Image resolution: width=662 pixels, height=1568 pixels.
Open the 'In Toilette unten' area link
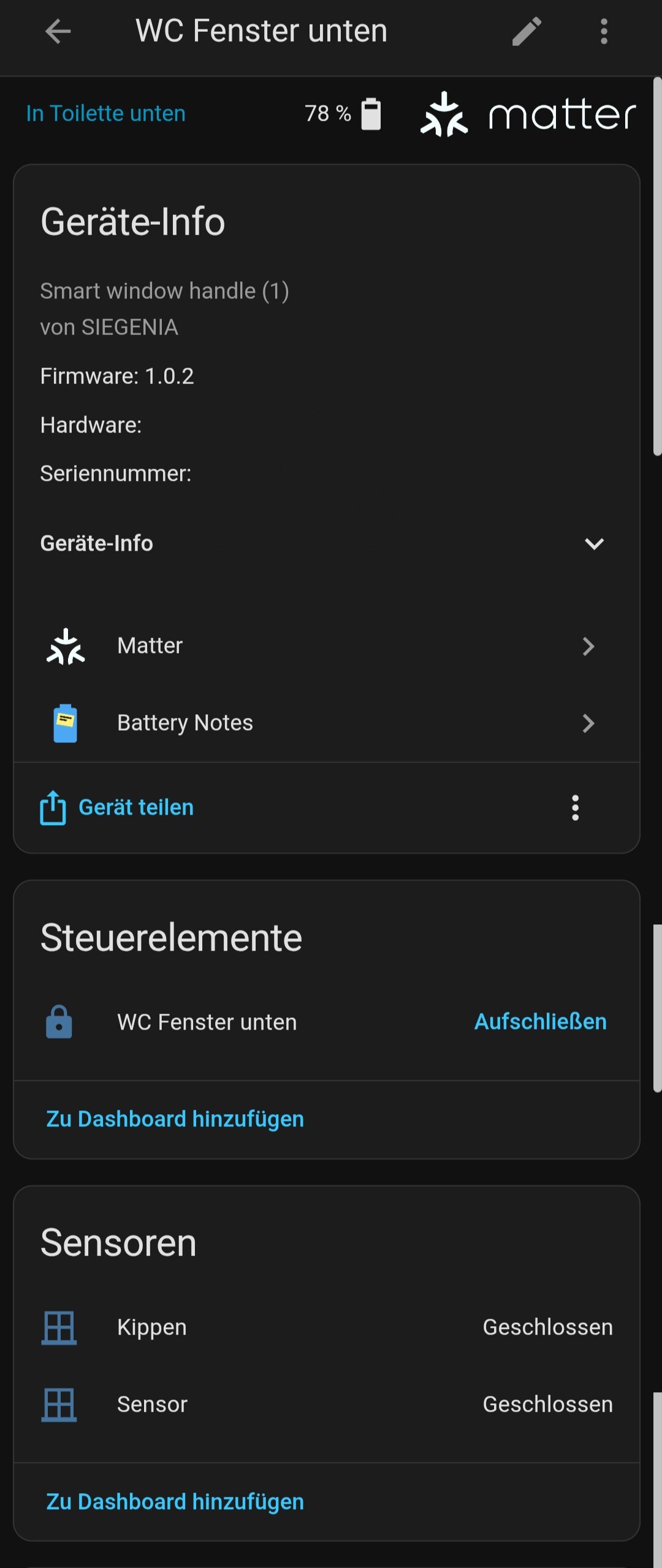pos(105,113)
